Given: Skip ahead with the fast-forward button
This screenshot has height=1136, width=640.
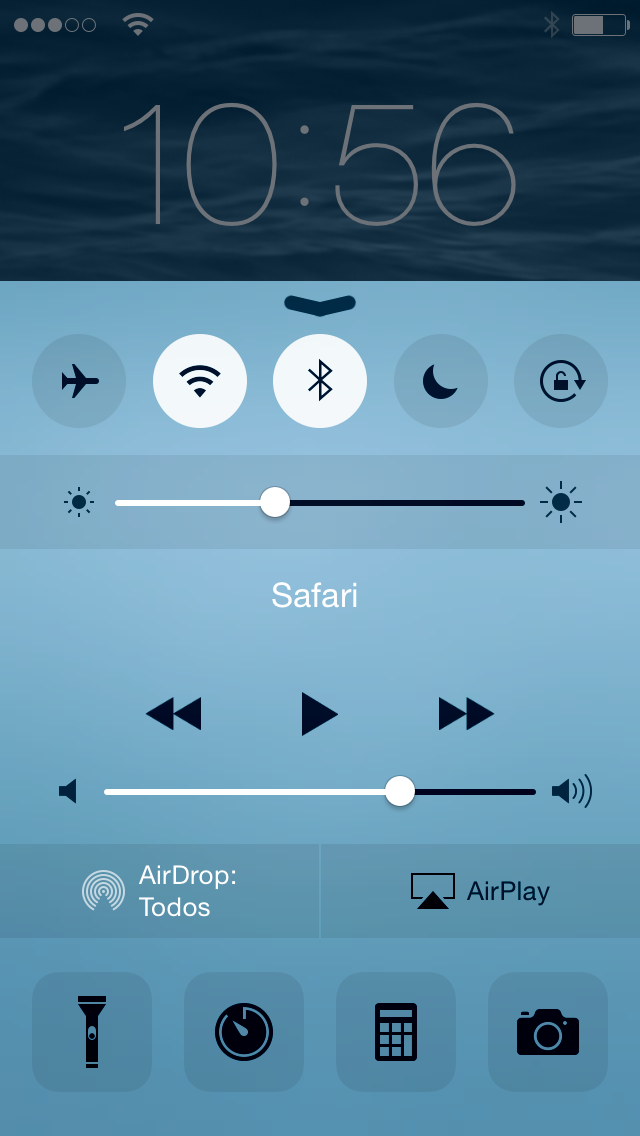Looking at the screenshot, I should coord(466,714).
